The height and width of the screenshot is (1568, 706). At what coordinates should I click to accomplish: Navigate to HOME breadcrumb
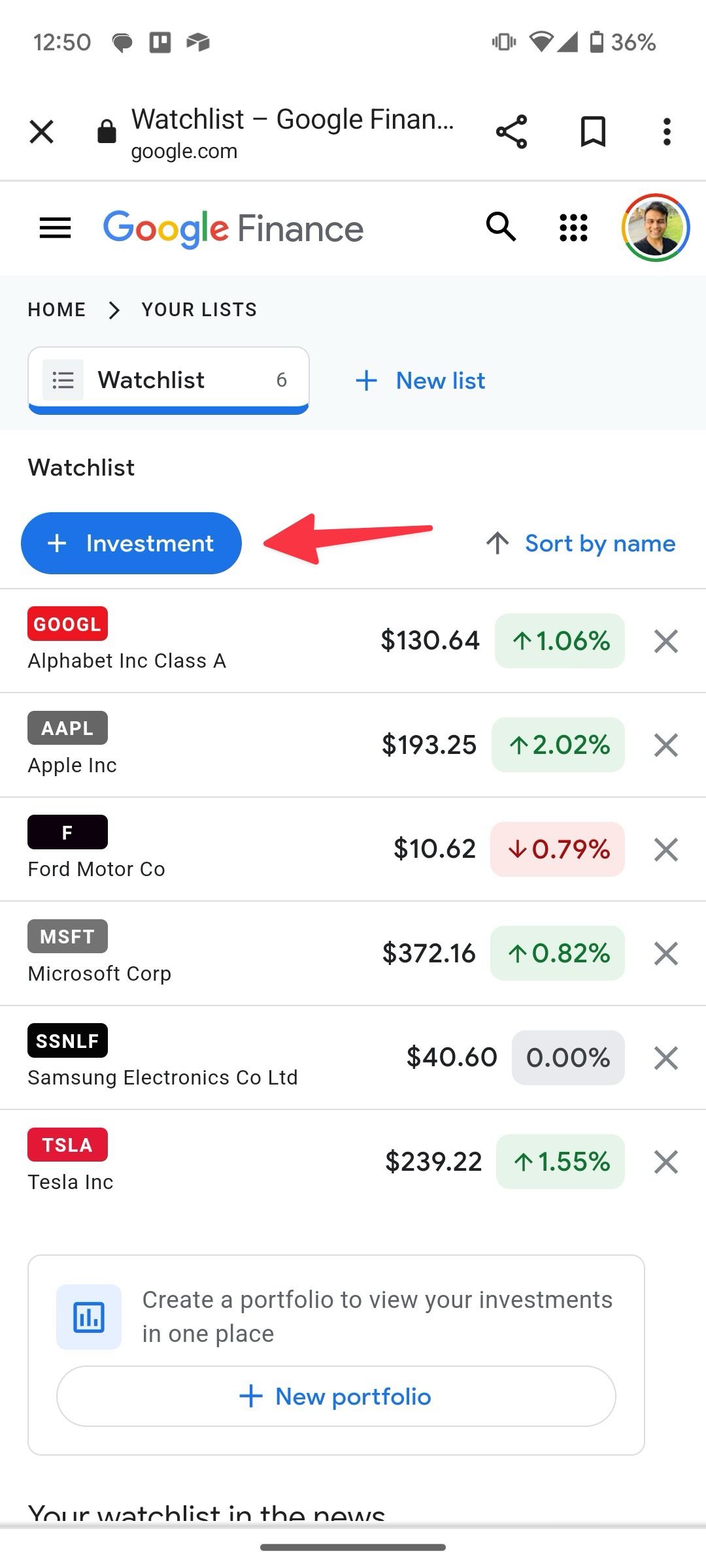coord(56,309)
